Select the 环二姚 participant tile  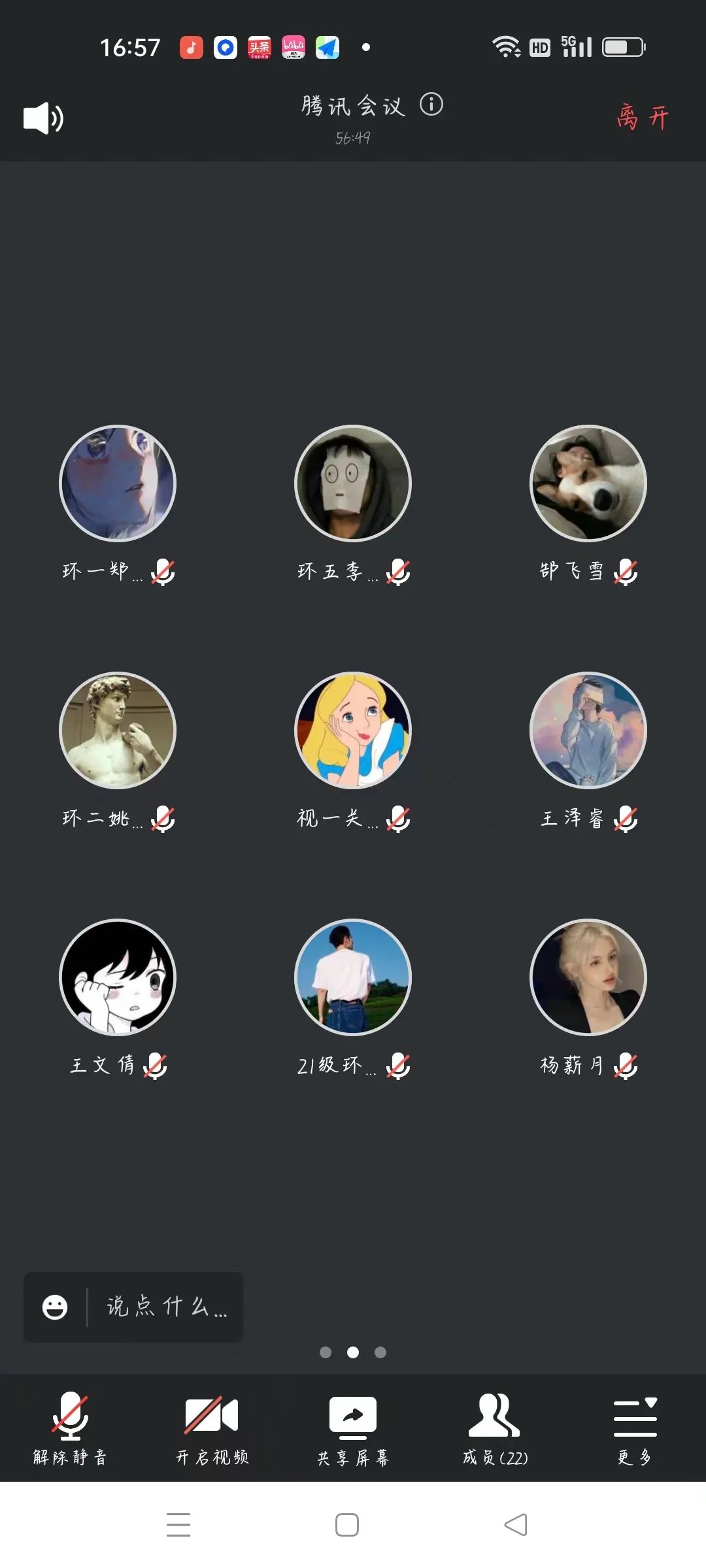[118, 730]
